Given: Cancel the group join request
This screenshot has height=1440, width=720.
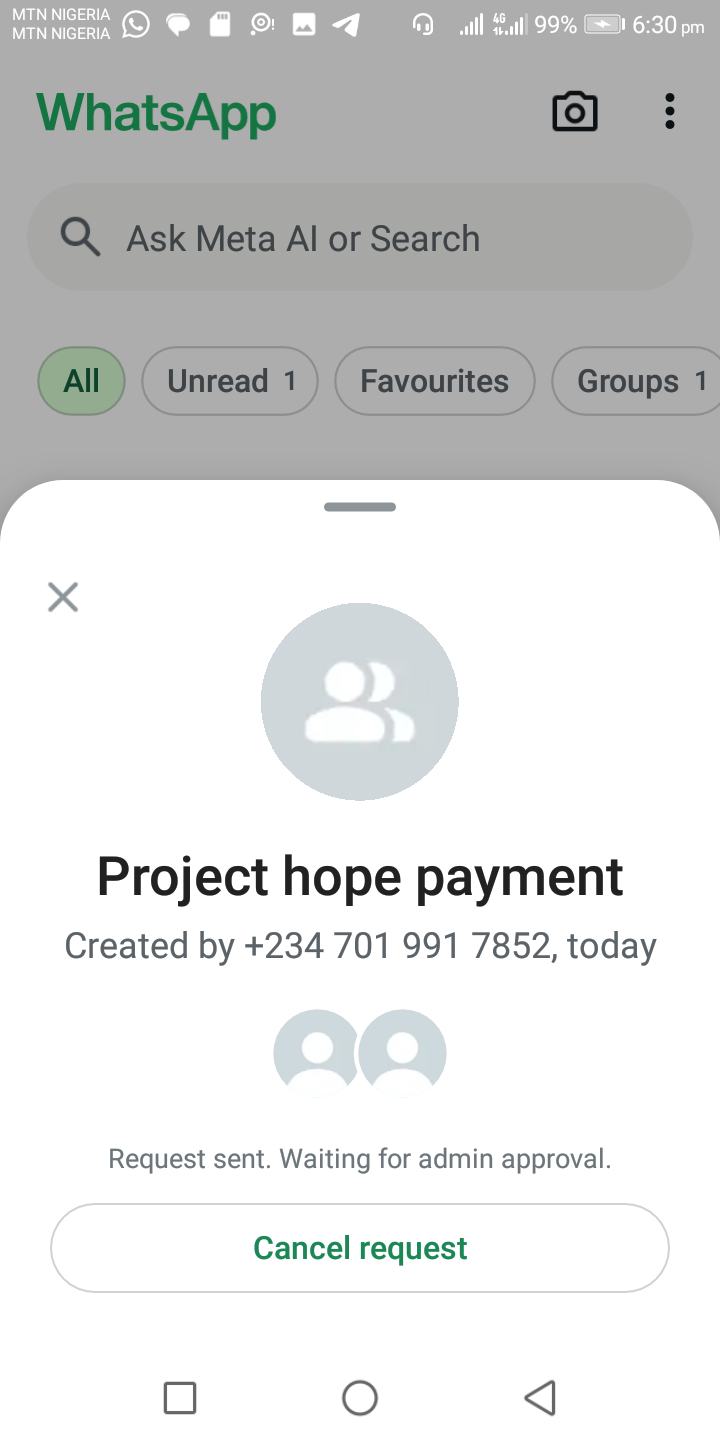Looking at the screenshot, I should point(360,1248).
